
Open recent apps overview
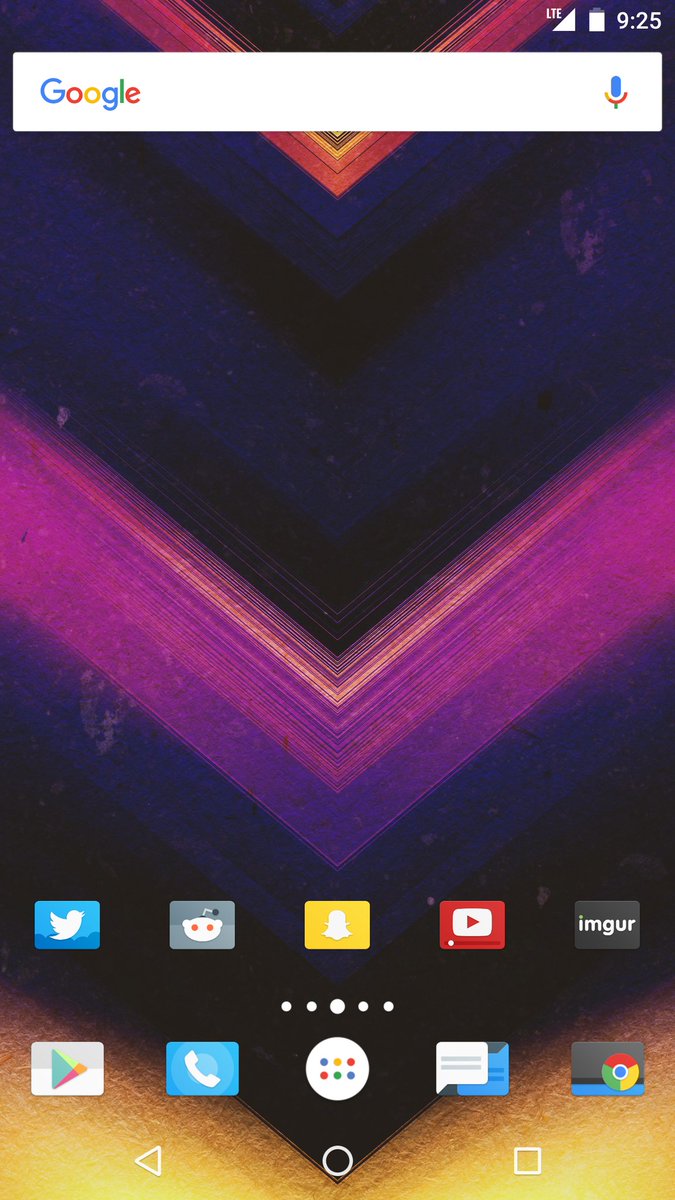[527, 1161]
